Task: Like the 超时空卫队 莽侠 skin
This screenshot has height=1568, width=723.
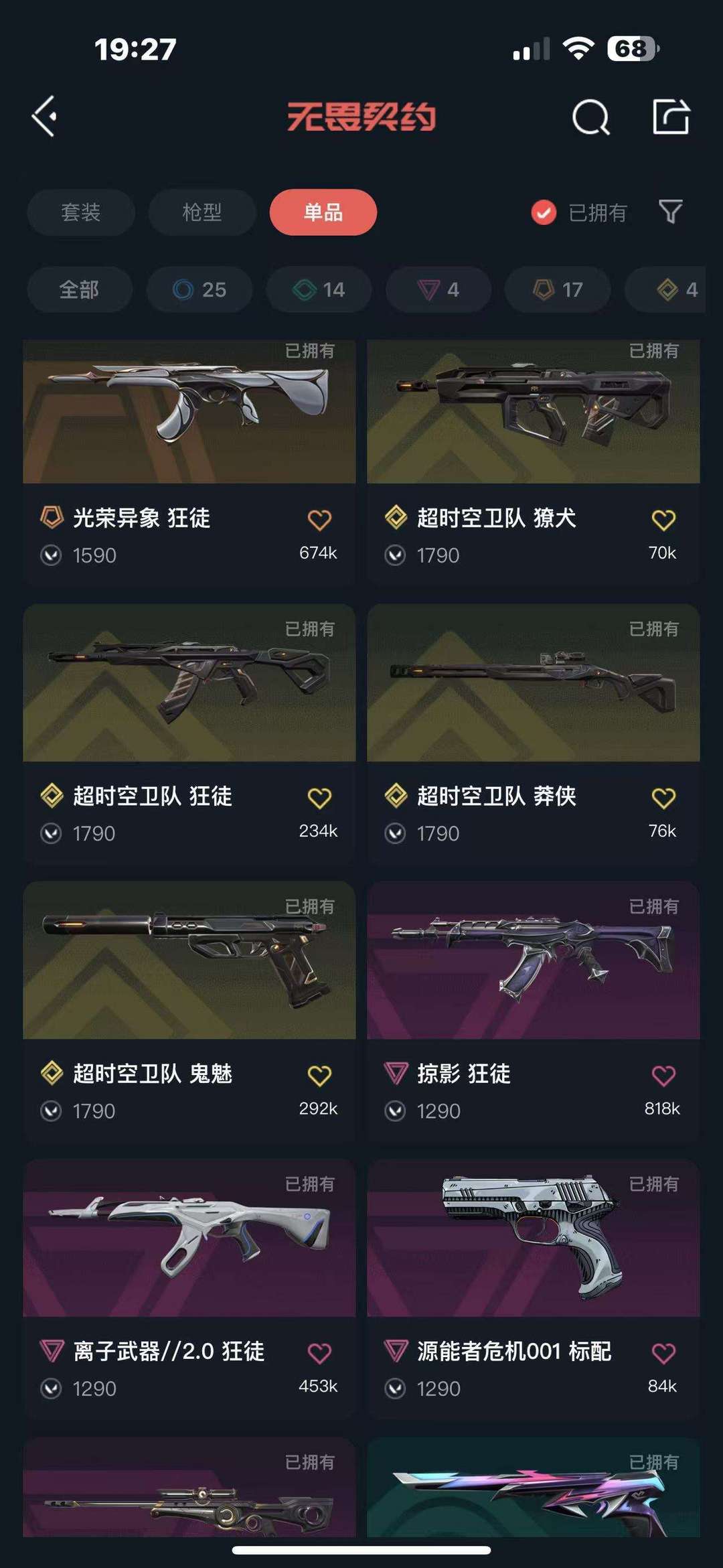Action: (x=663, y=798)
